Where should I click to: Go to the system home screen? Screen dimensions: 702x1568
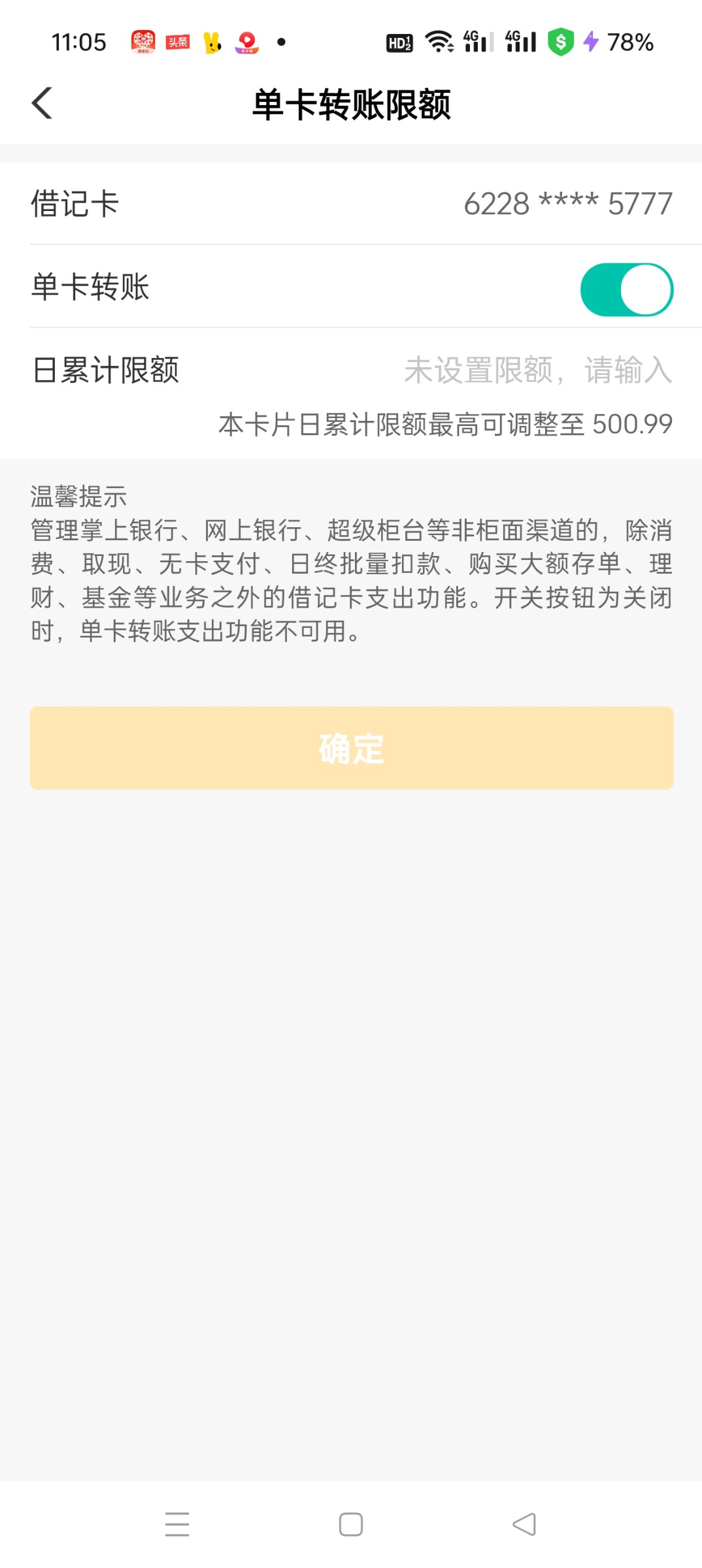(x=351, y=1524)
